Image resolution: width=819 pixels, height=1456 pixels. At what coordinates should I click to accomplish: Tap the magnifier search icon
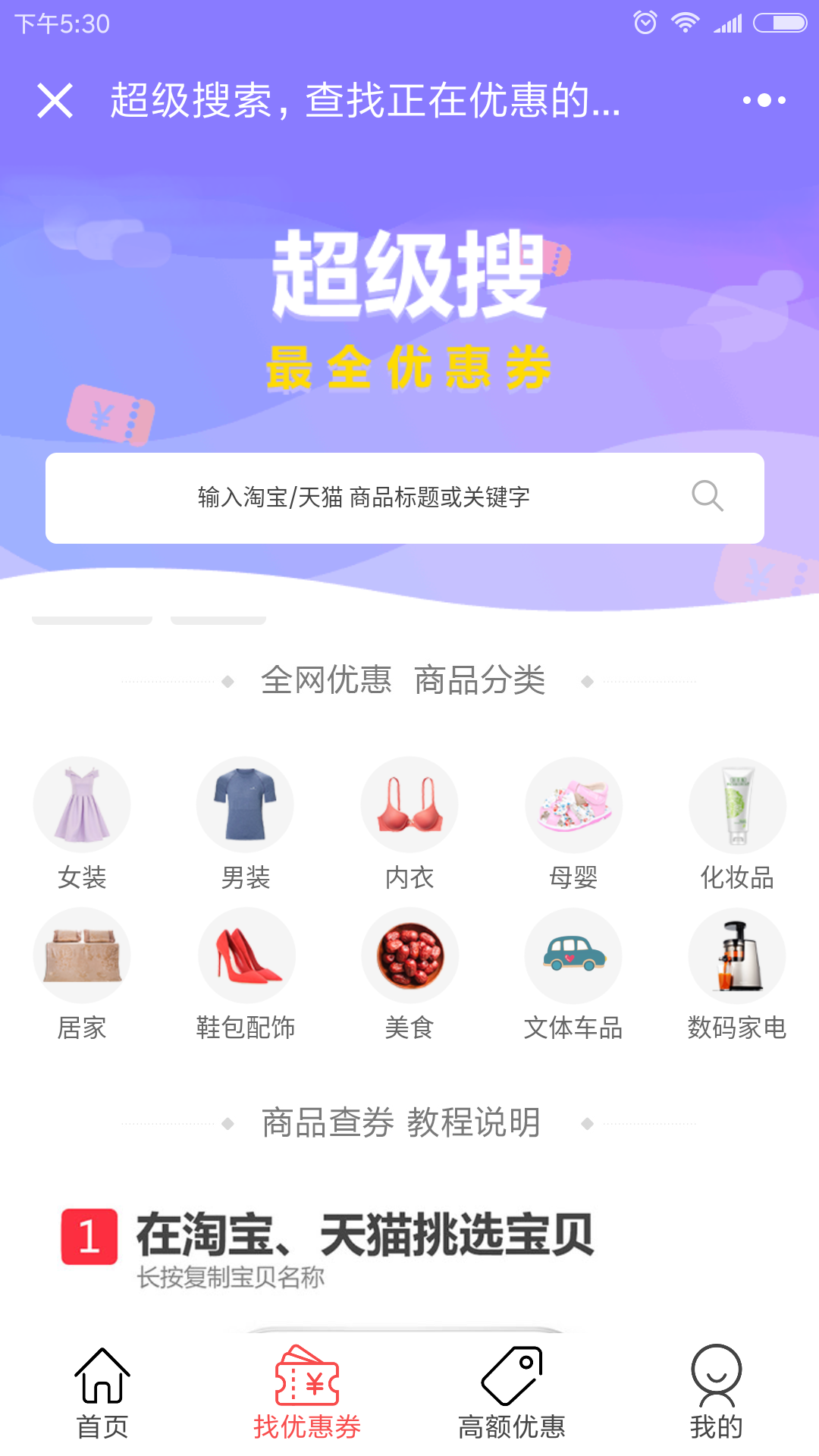(x=707, y=496)
